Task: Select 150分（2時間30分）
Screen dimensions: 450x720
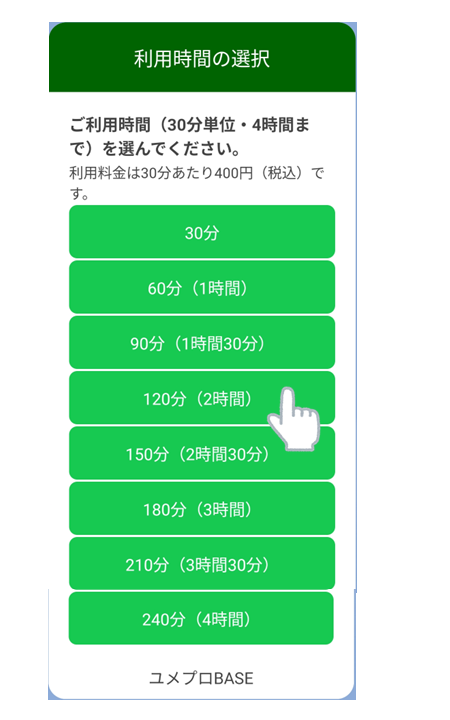Action: tap(202, 453)
